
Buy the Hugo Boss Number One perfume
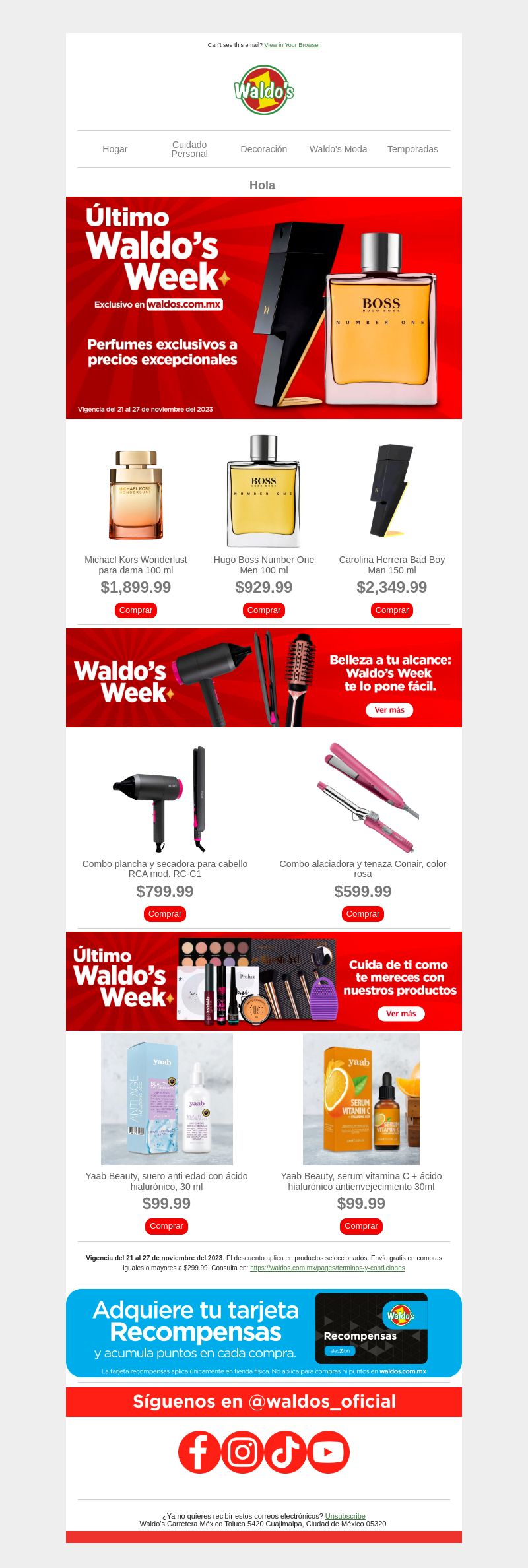pyautogui.click(x=264, y=610)
